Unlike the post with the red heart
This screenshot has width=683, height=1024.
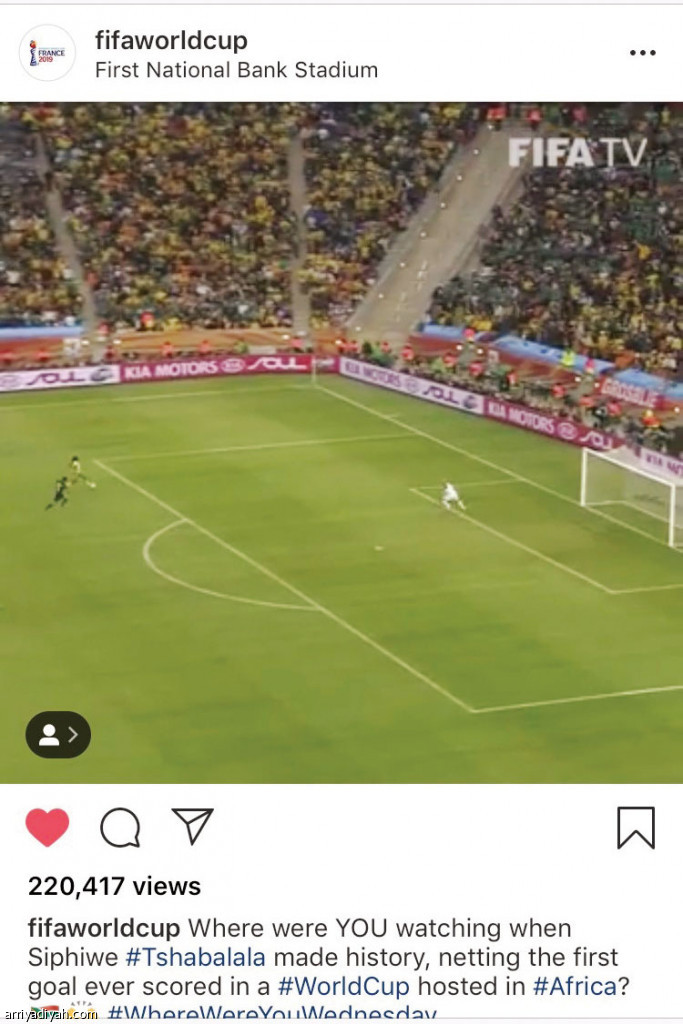click(47, 828)
